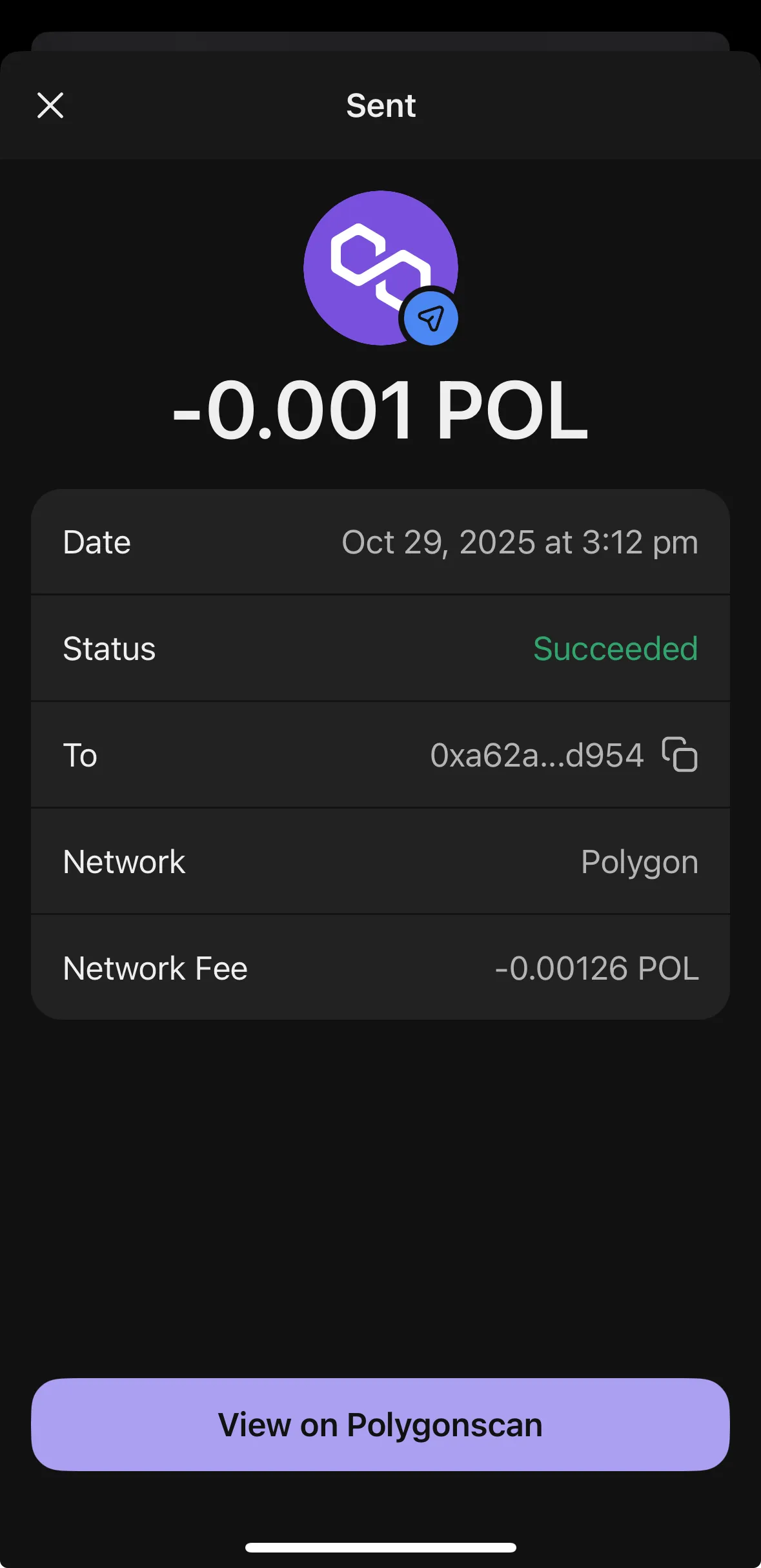
Task: Click the Date row showing Oct 29, 2025
Action: coord(380,542)
